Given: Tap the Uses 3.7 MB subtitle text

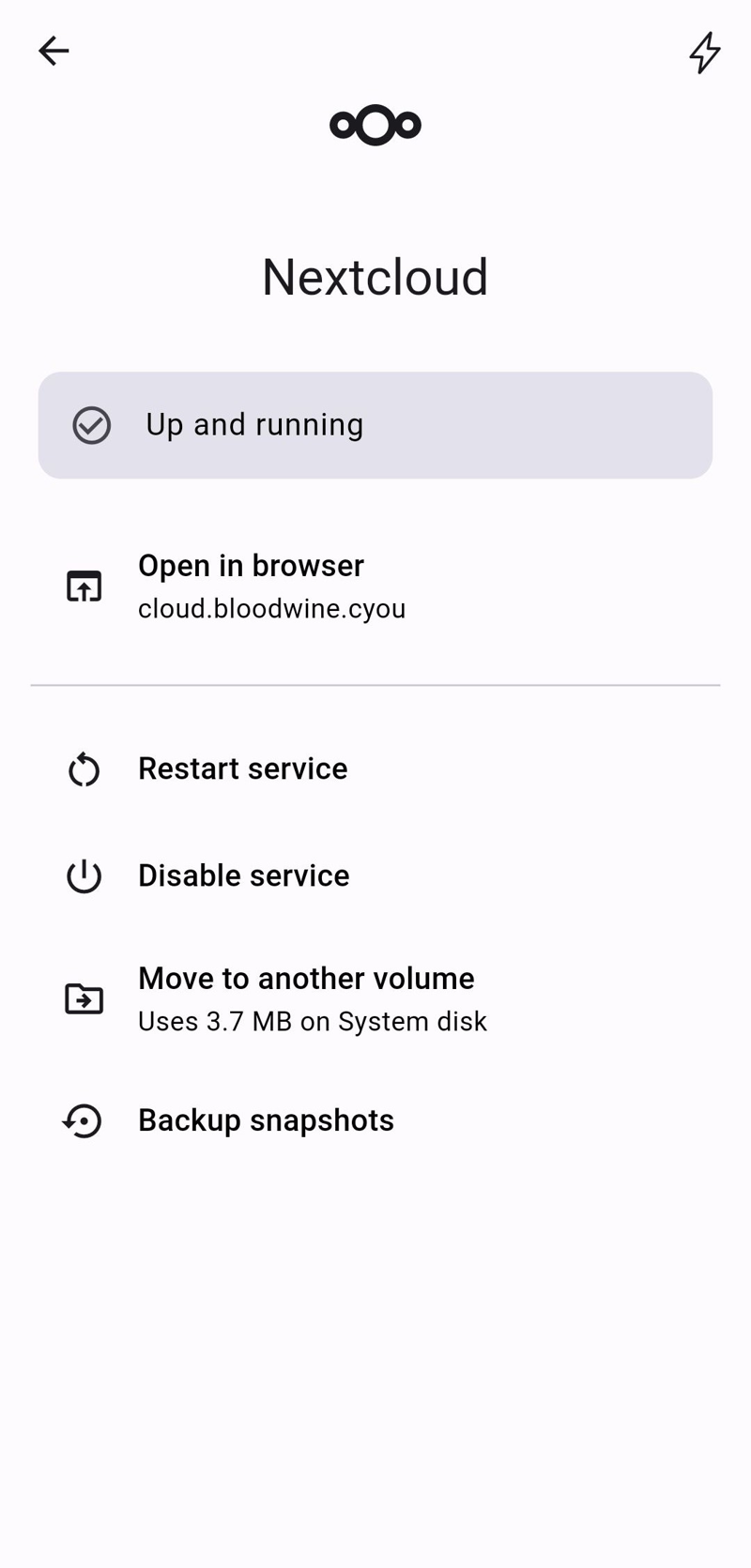Looking at the screenshot, I should [x=313, y=1022].
